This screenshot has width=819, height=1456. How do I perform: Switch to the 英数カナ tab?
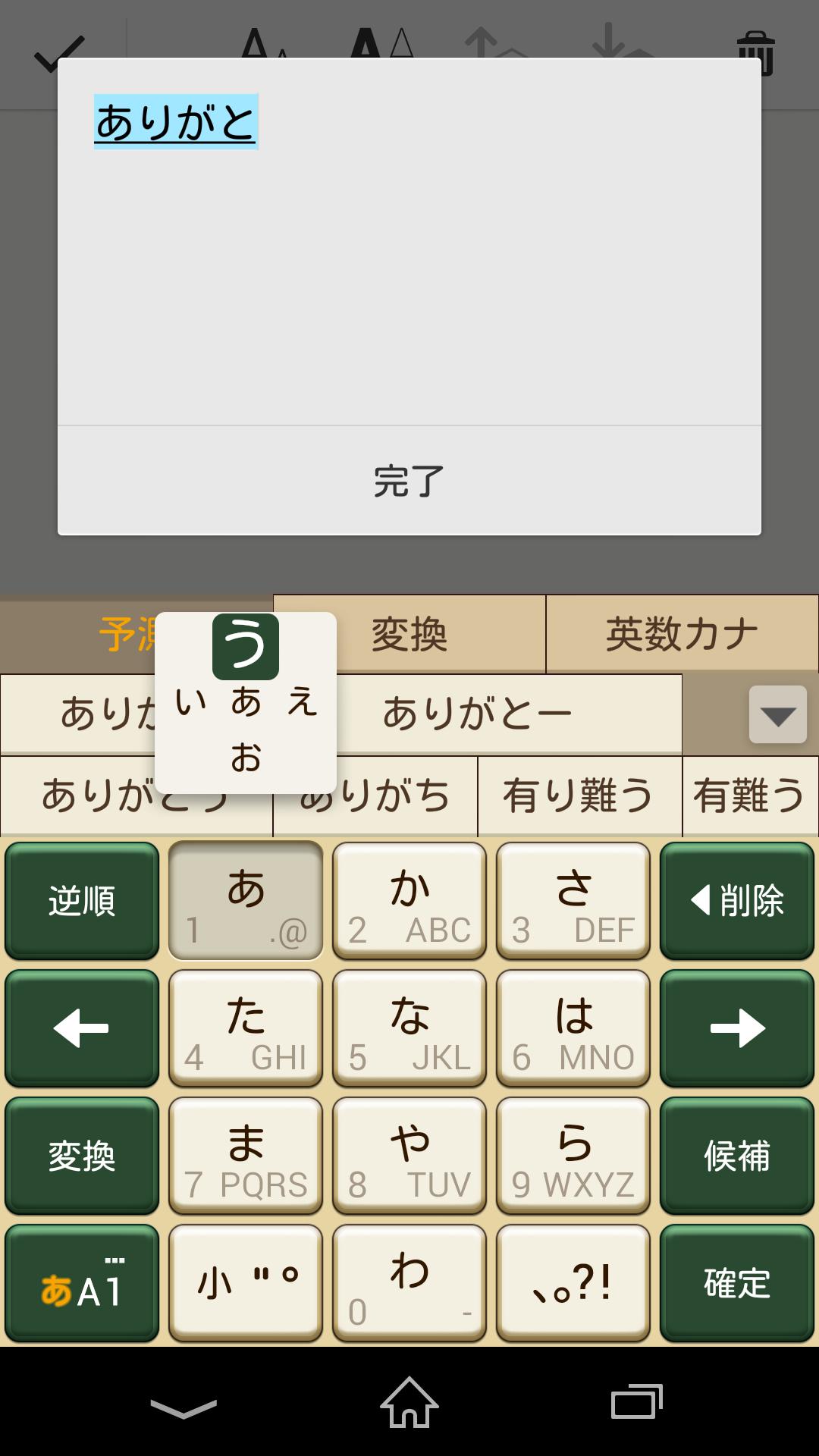tap(682, 634)
